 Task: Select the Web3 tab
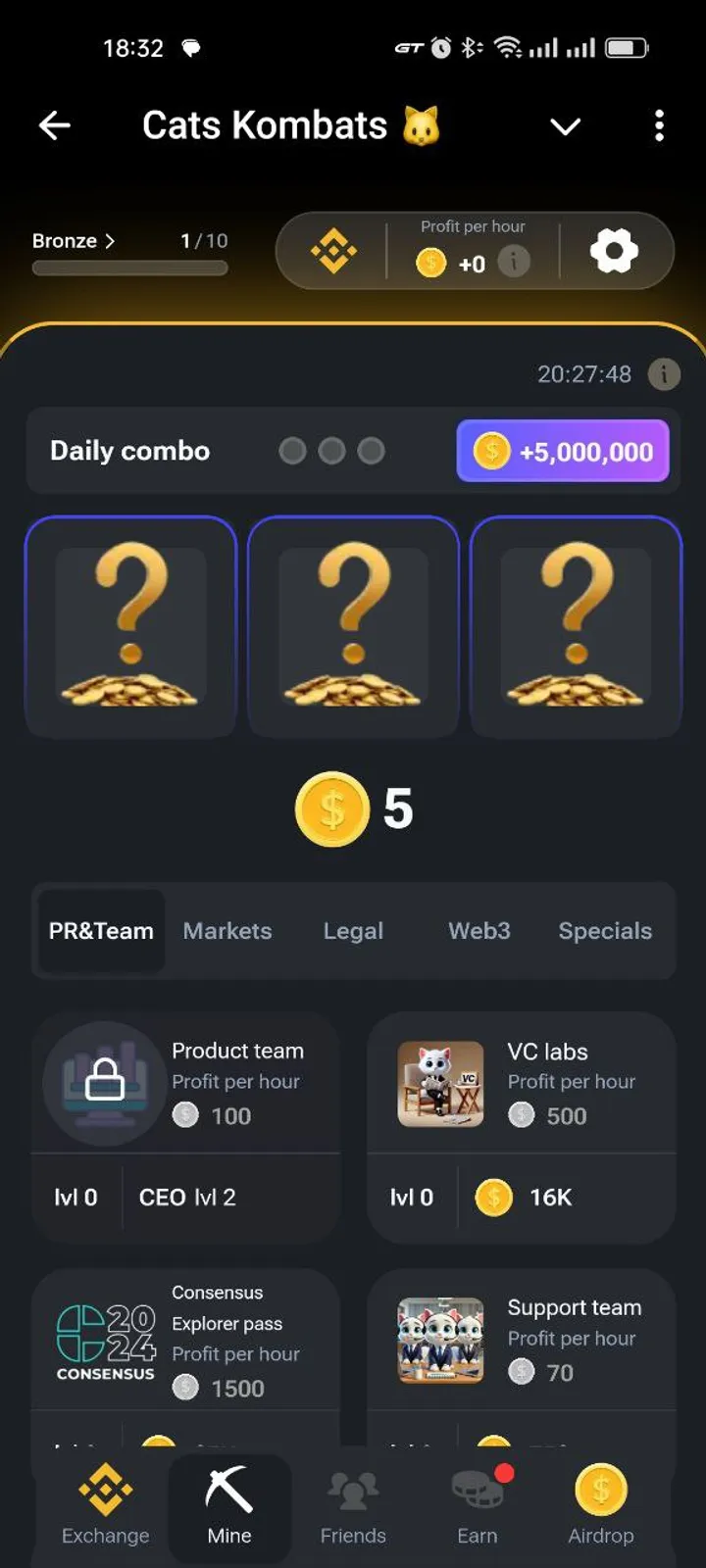point(479,931)
